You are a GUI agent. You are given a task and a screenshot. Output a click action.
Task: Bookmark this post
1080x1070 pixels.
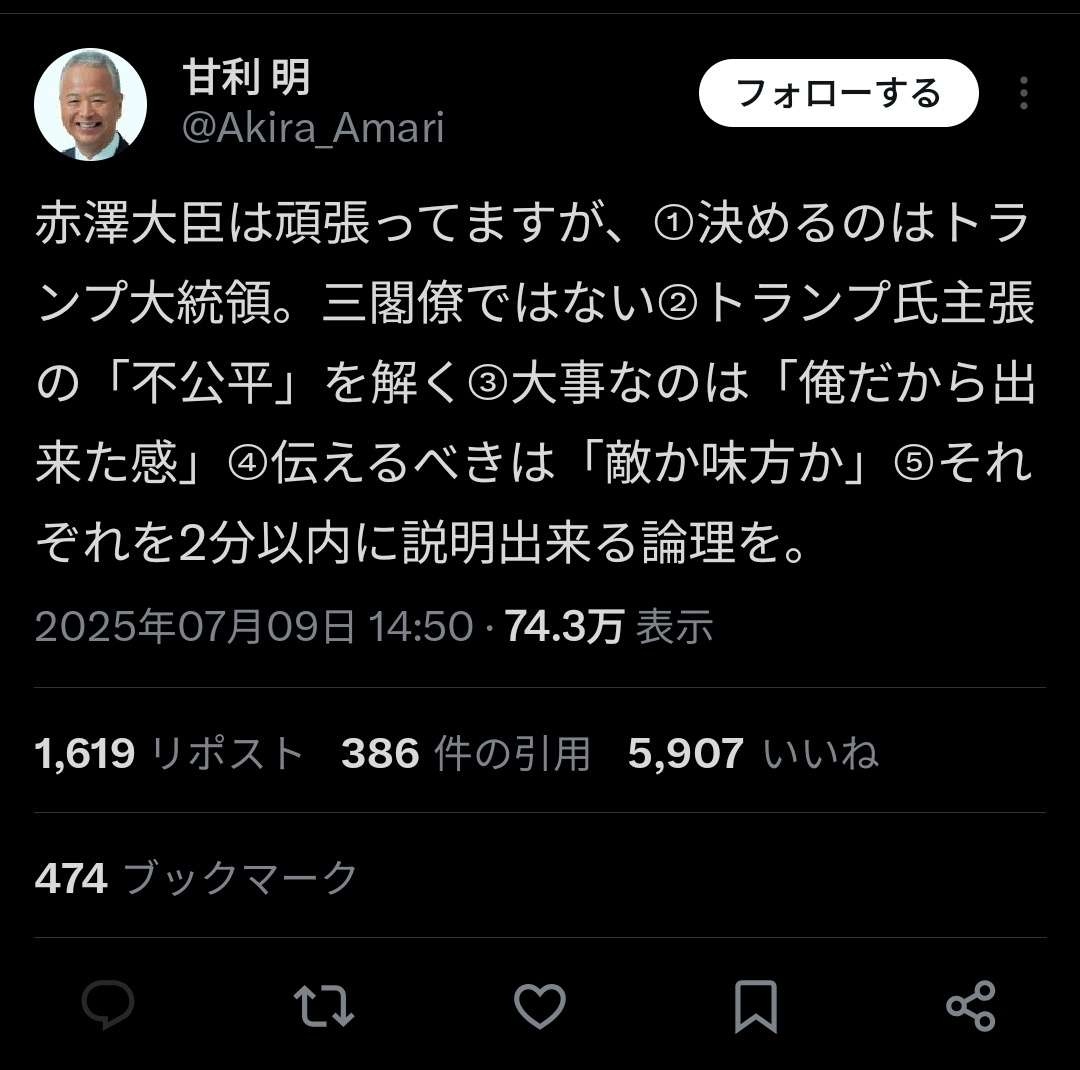pos(755,1005)
